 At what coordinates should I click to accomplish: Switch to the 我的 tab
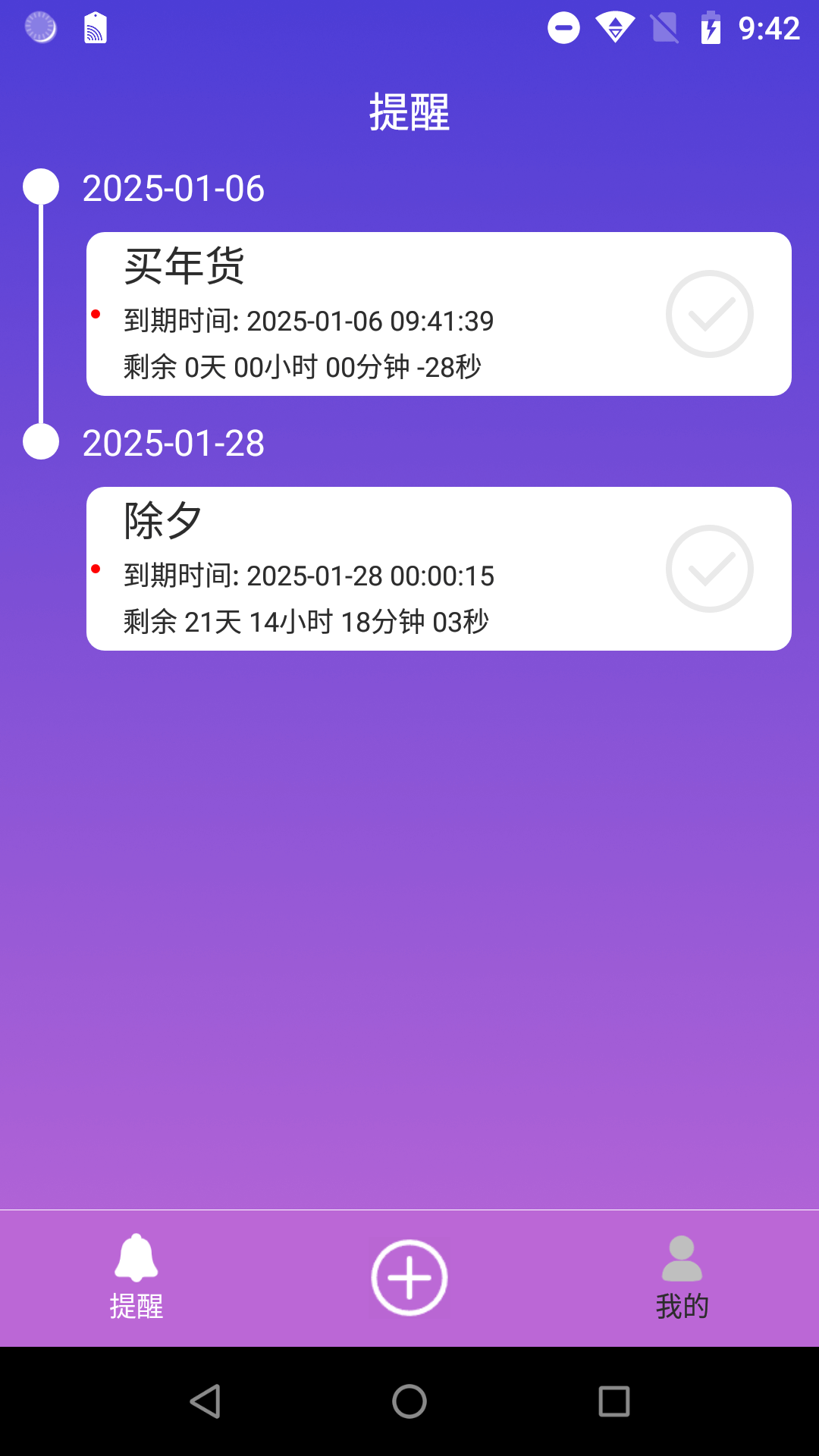coord(682,1278)
